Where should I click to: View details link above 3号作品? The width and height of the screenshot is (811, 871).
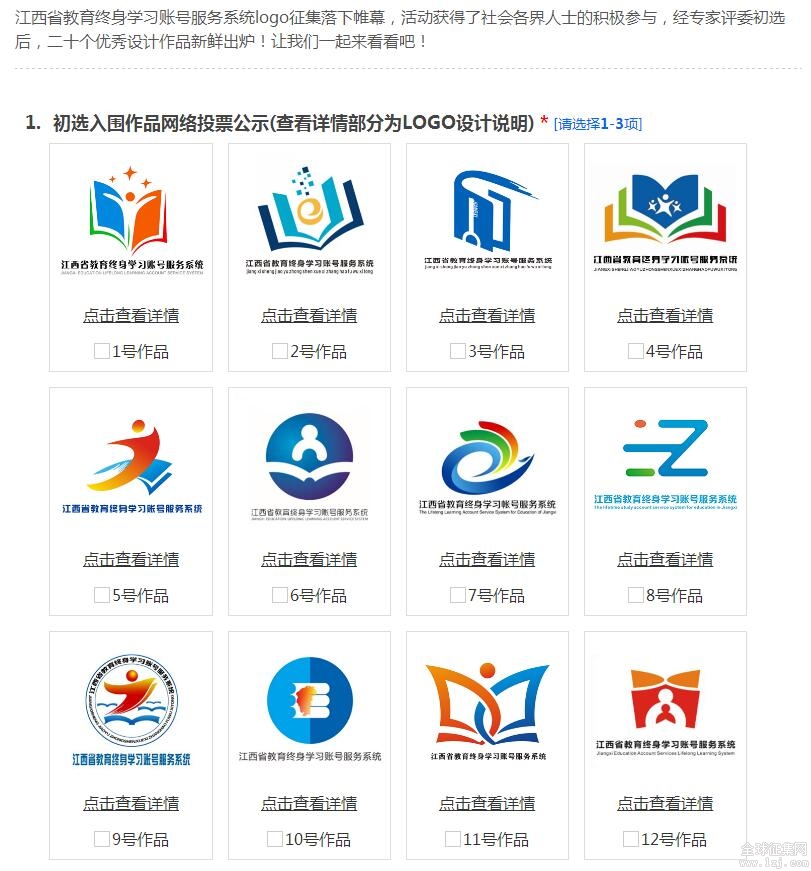click(487, 315)
